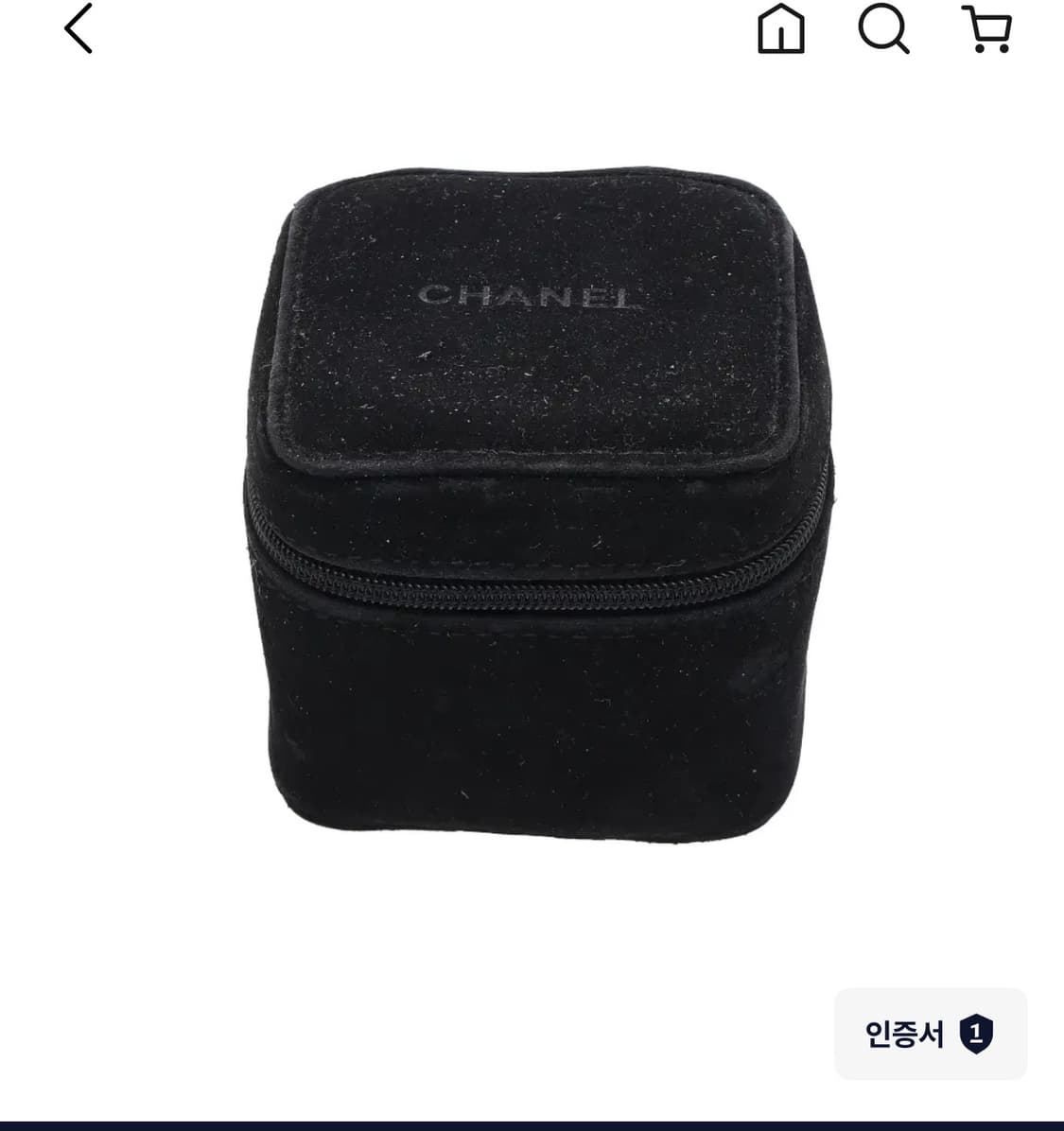Tap the dark bar at the screen bottom

coord(532,1123)
